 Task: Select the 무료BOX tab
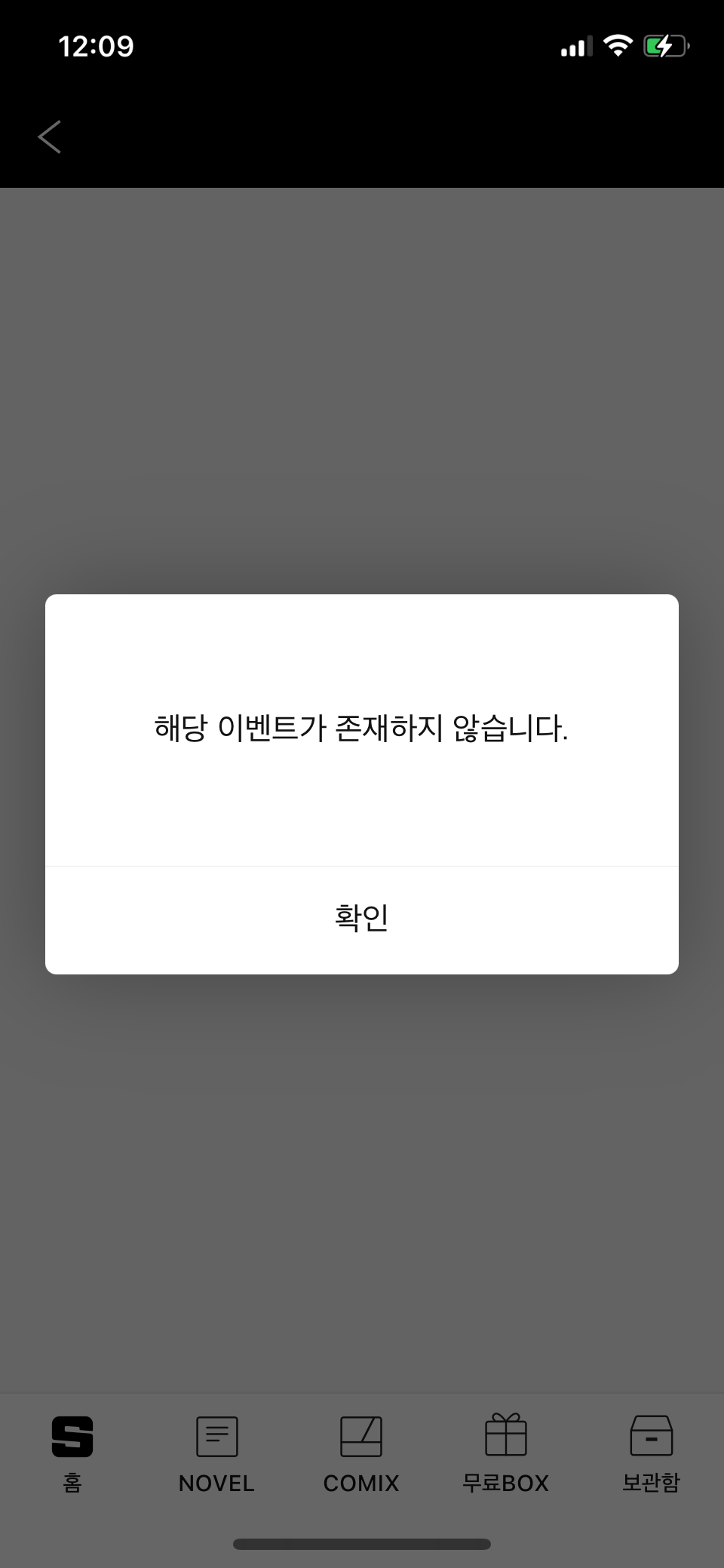point(505,1453)
